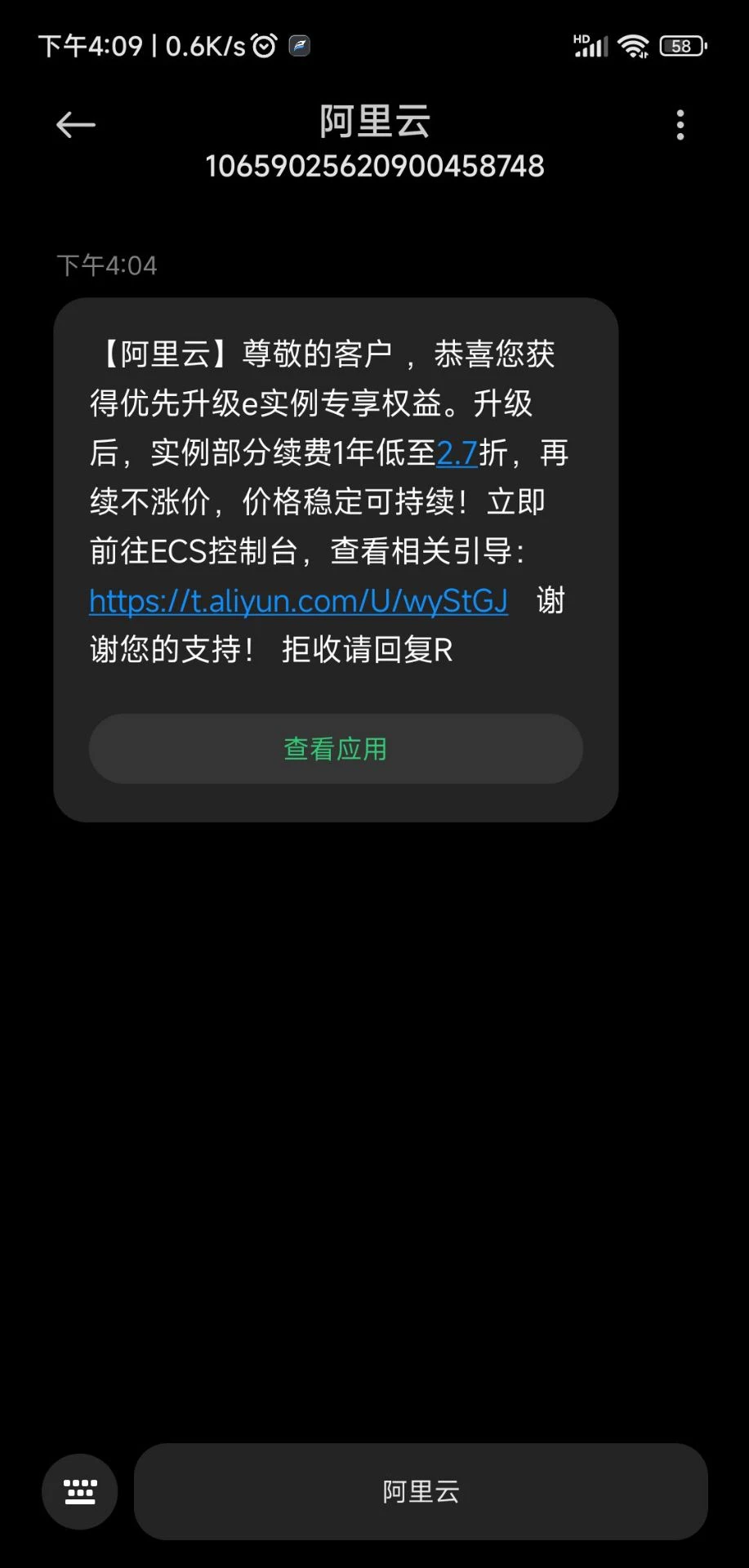Switch to keyboard input mode
The image size is (749, 1568).
(80, 1491)
